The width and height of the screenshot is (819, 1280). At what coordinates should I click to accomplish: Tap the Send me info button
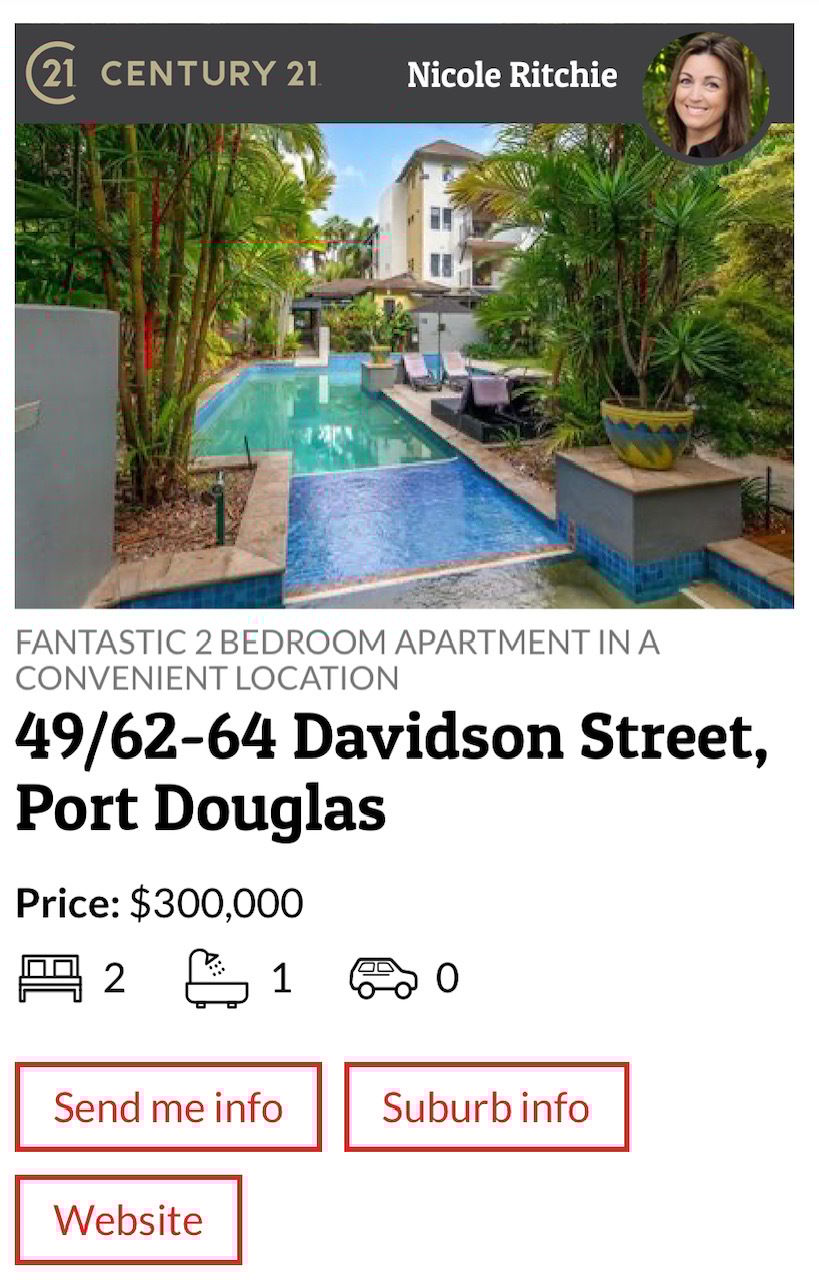click(168, 1107)
